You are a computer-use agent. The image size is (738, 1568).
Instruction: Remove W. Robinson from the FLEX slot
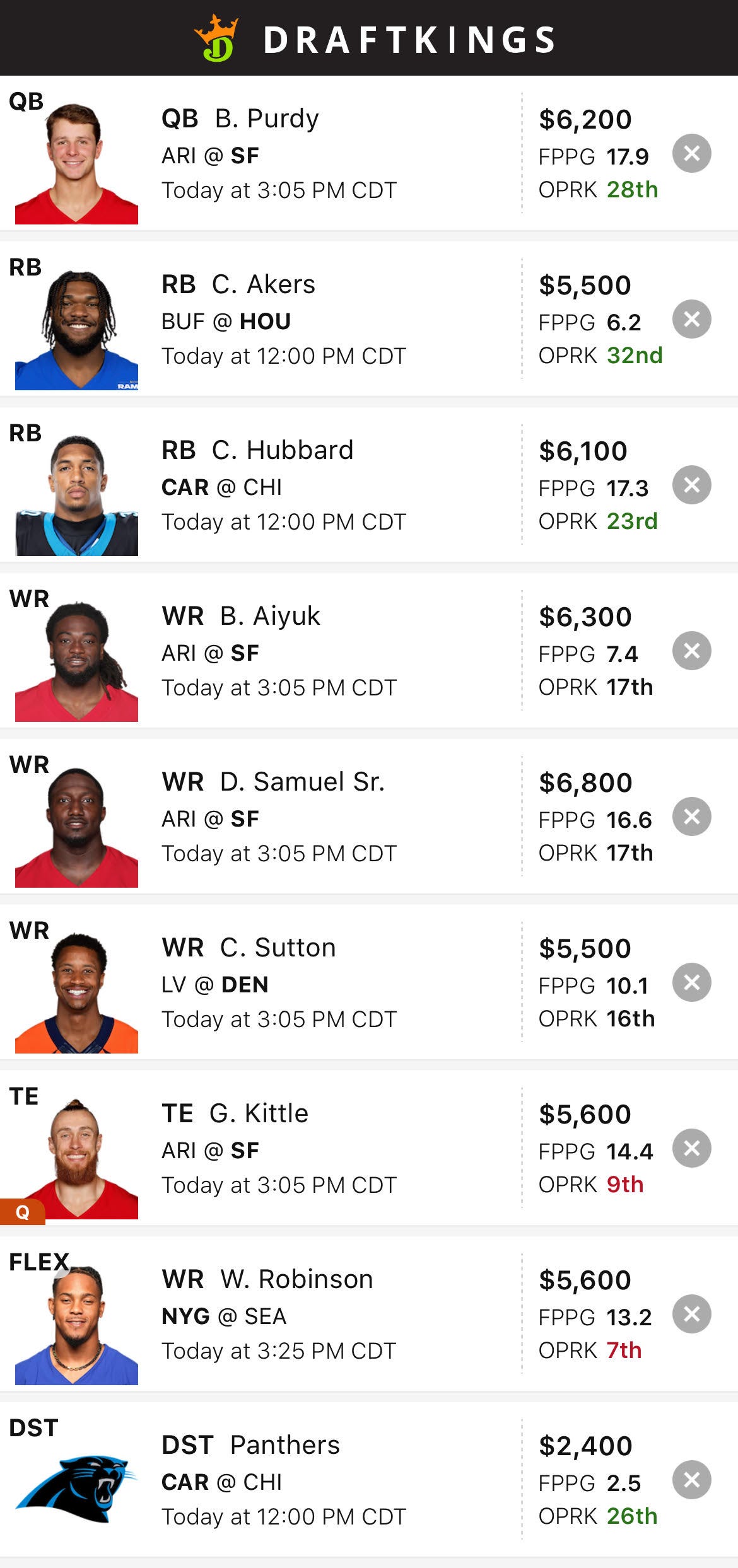(x=691, y=1314)
